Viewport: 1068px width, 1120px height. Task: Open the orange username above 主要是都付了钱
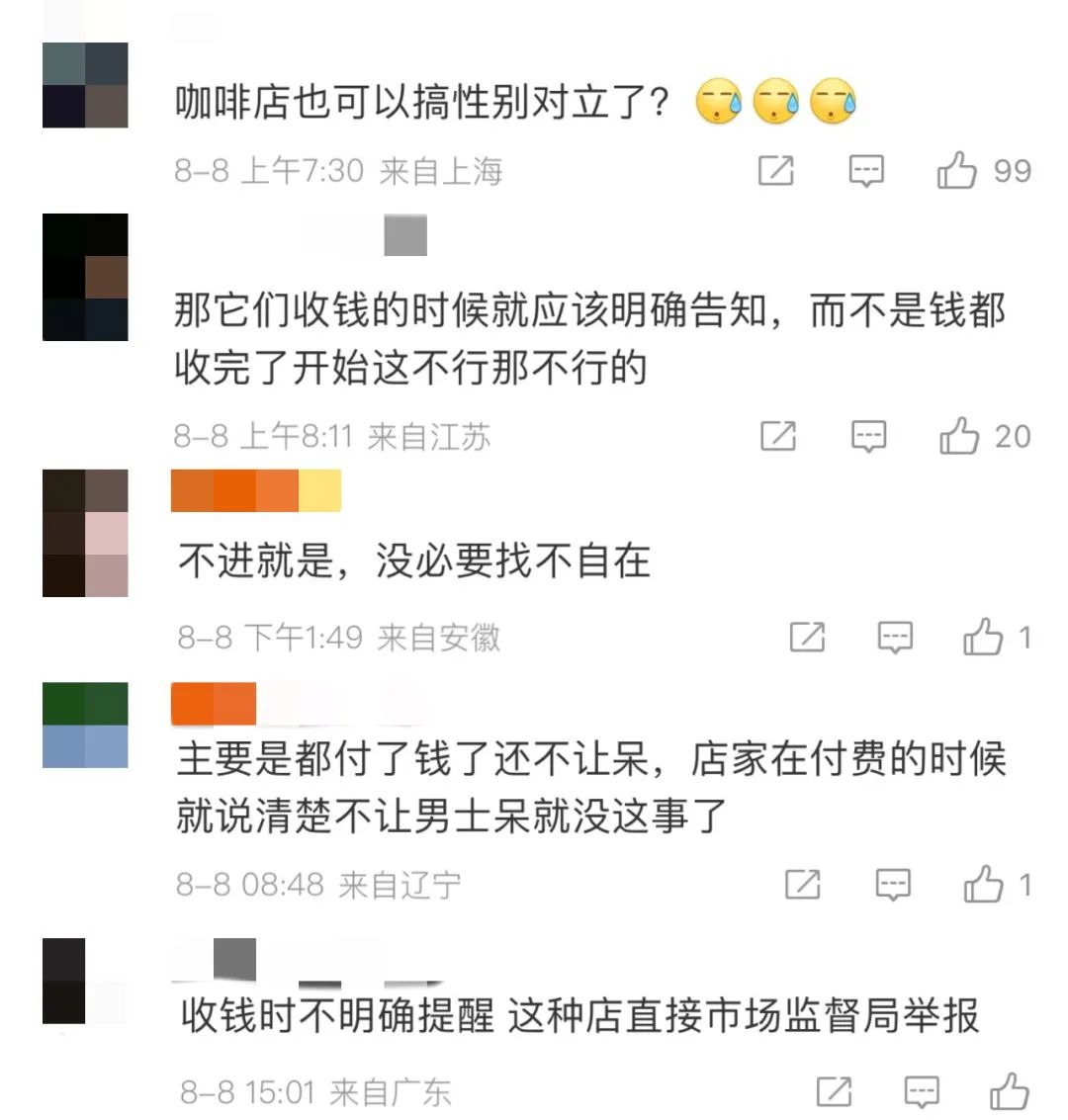click(214, 704)
